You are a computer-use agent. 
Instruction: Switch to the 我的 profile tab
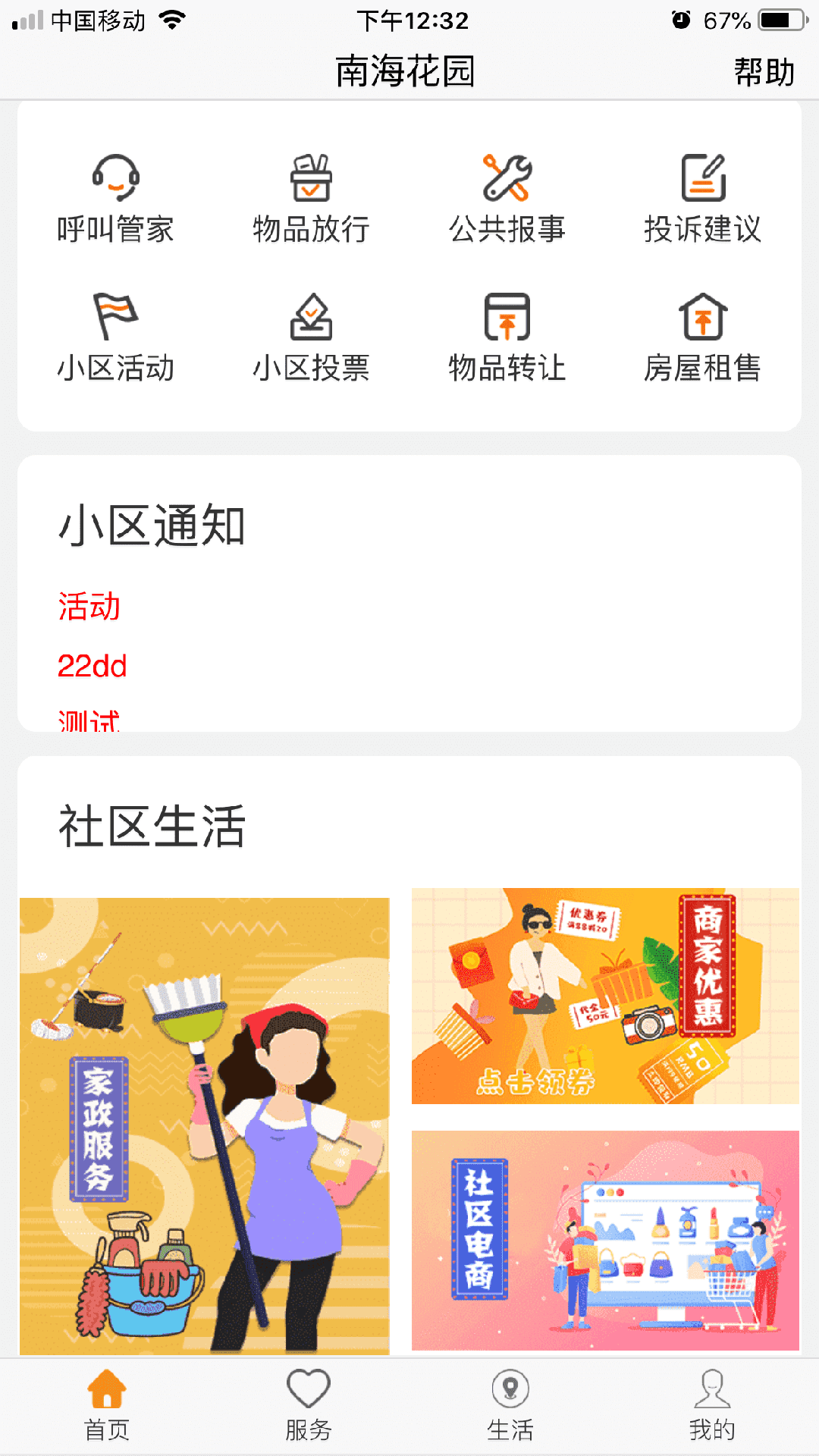(712, 1405)
